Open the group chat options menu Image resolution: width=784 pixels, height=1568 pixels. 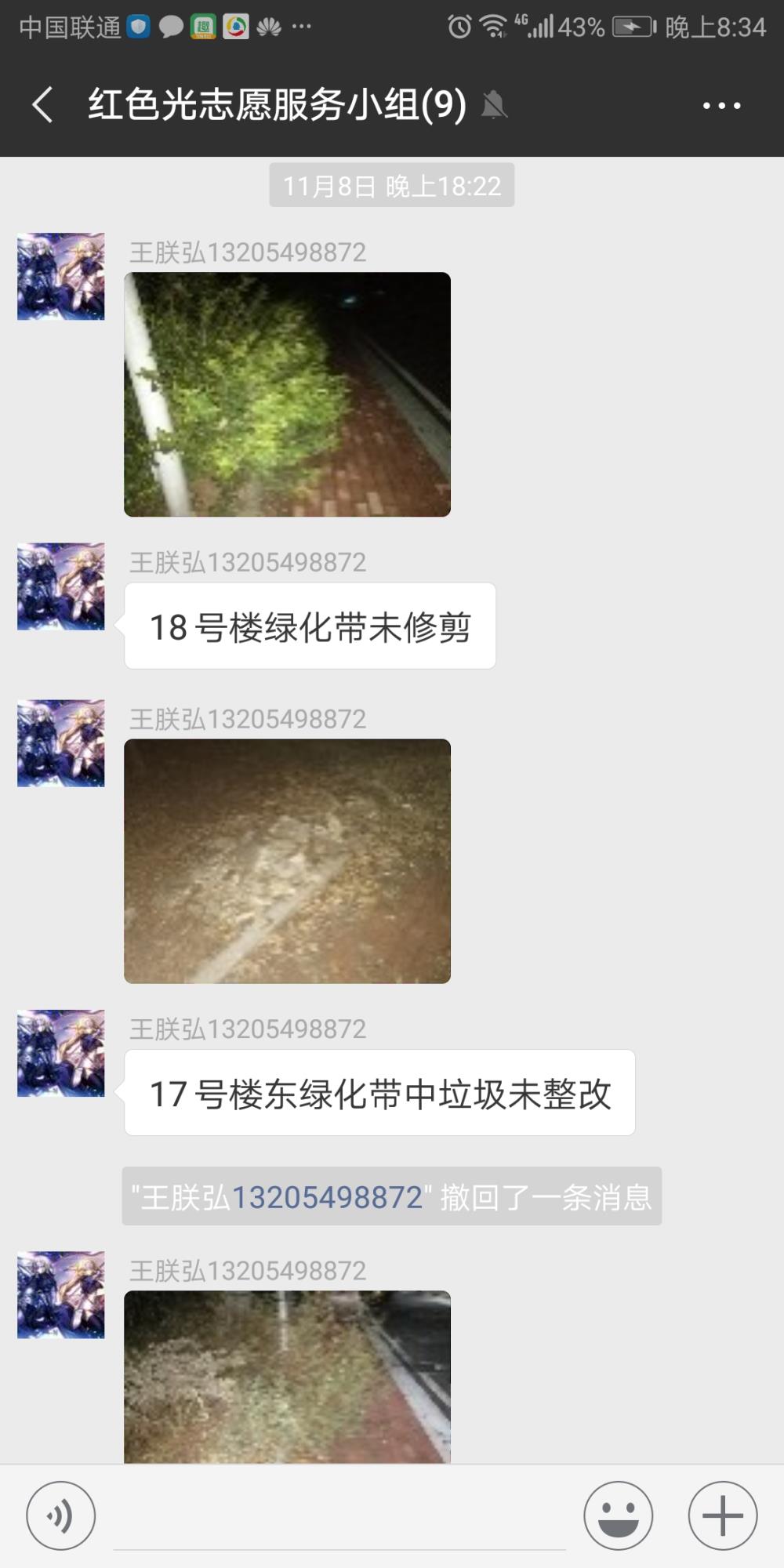point(721,105)
